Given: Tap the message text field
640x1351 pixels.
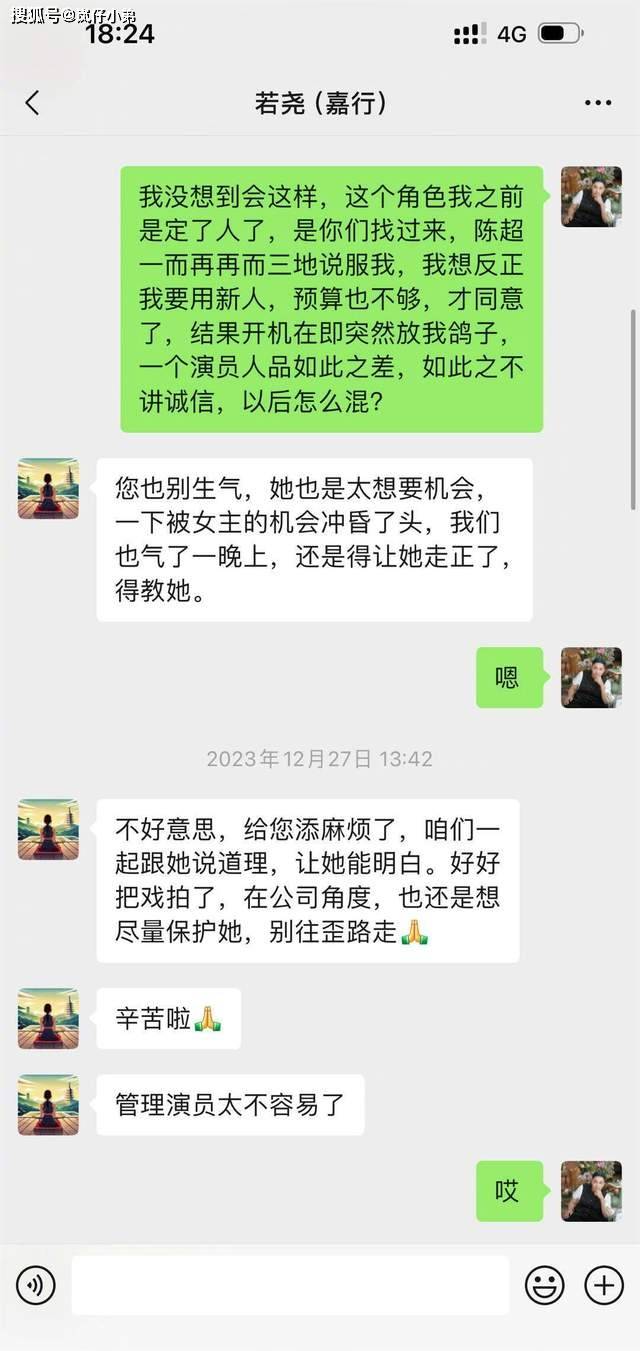Looking at the screenshot, I should coord(290,1285).
